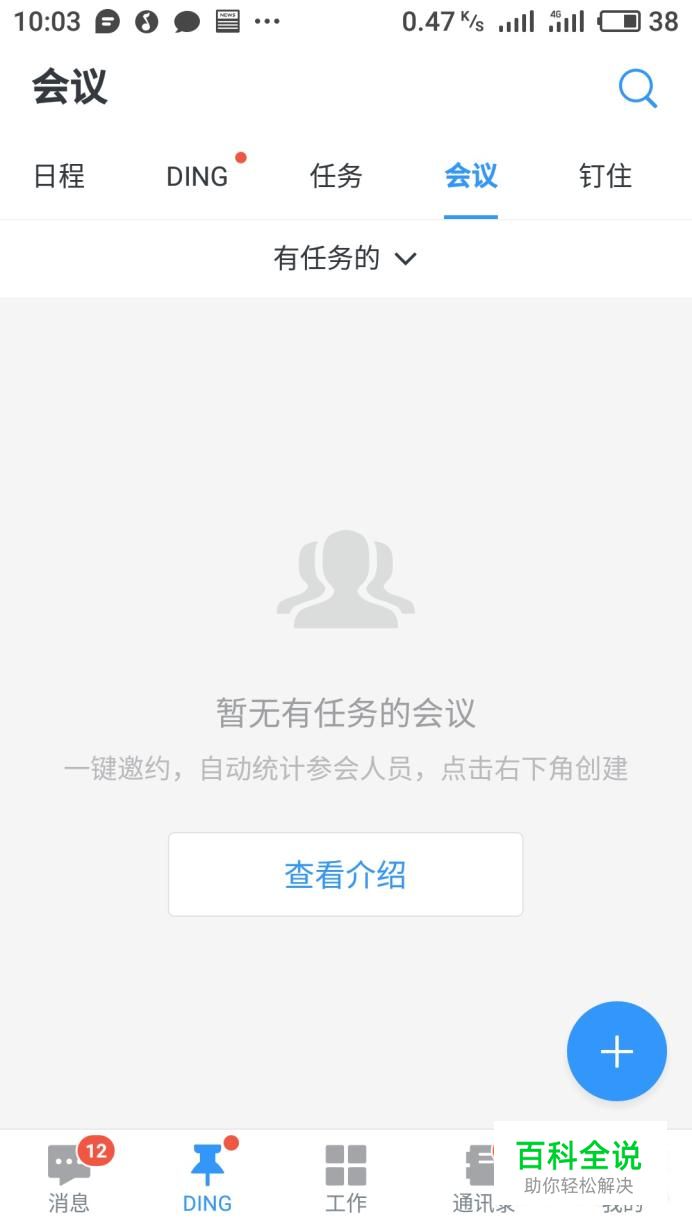Switch to the DING top tab

(197, 177)
